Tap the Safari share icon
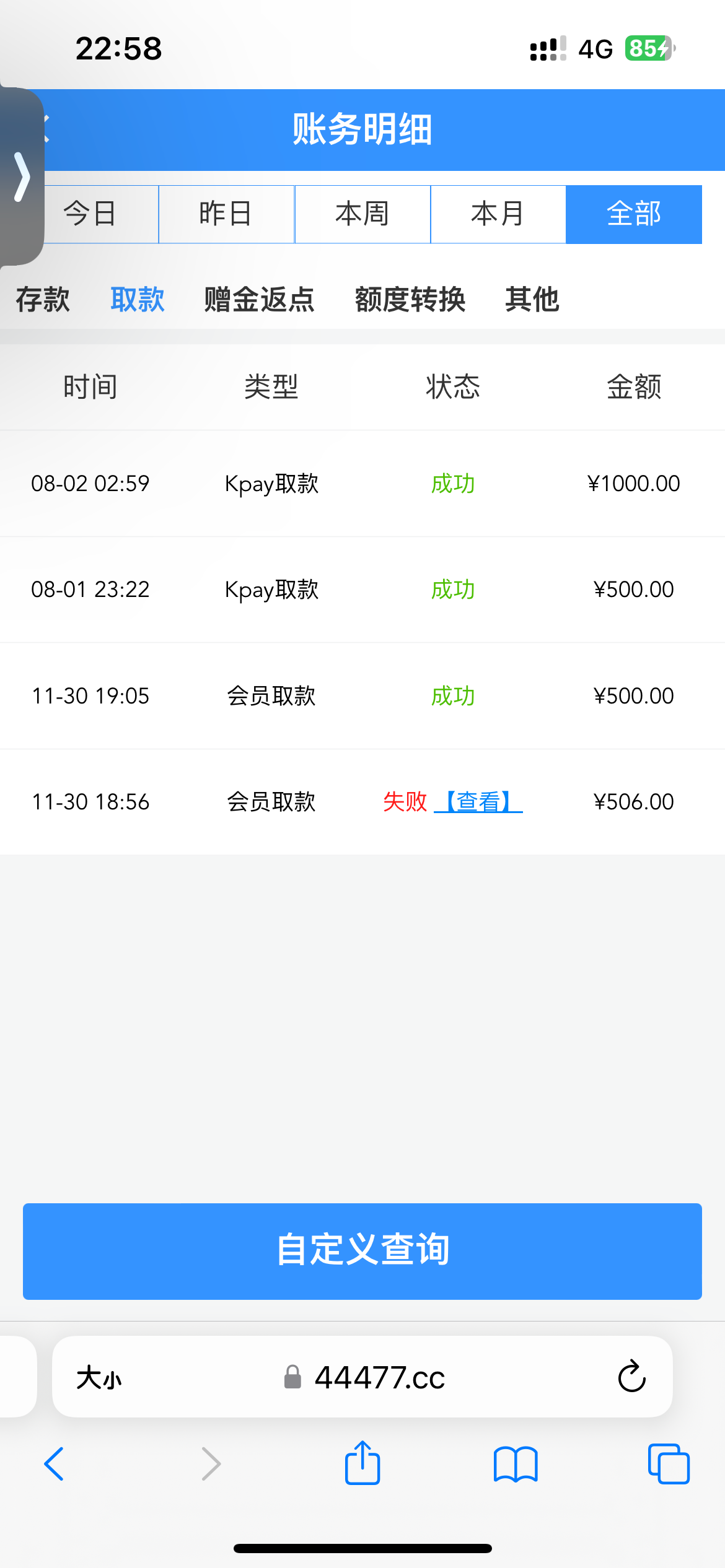Screen dimensions: 725x1568 click(x=362, y=1462)
